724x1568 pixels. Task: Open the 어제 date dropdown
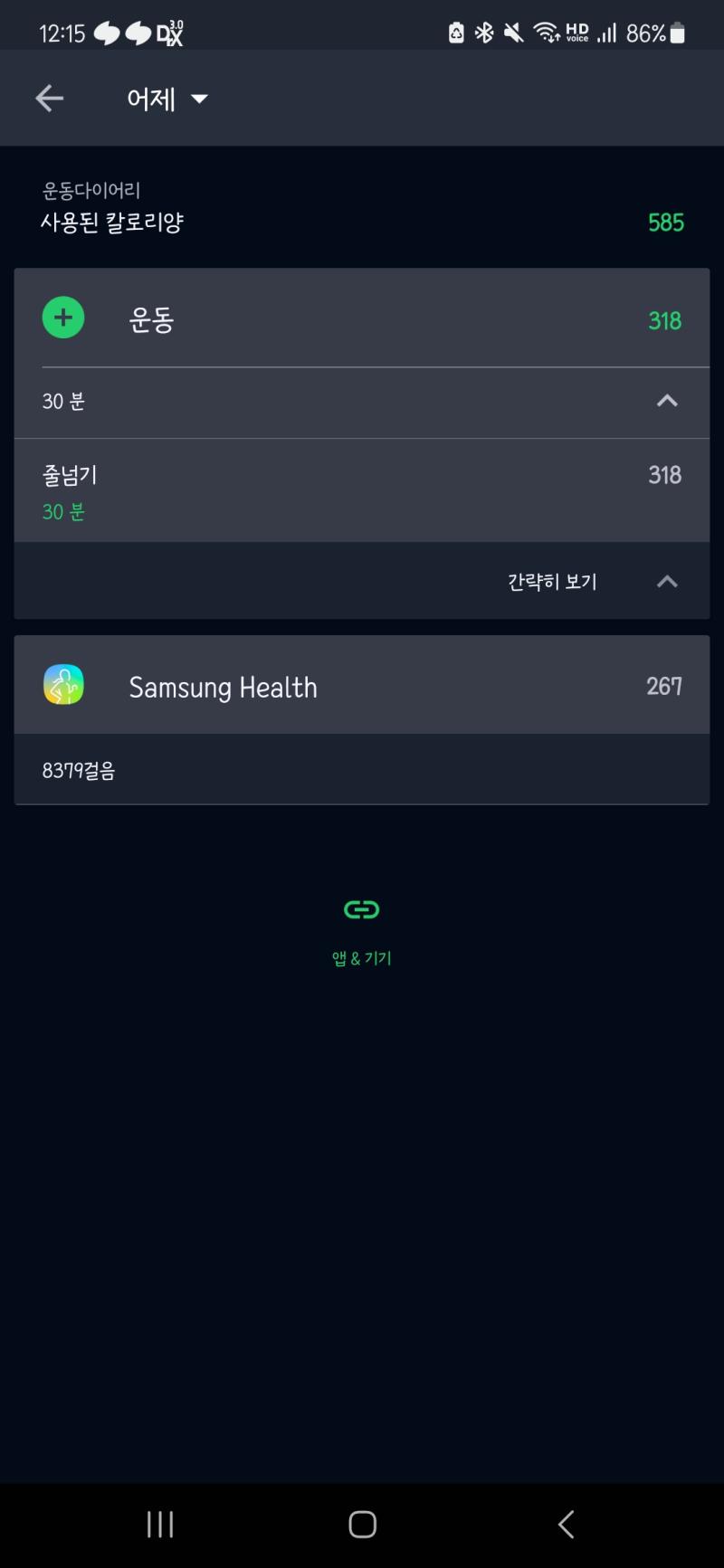pyautogui.click(x=167, y=99)
